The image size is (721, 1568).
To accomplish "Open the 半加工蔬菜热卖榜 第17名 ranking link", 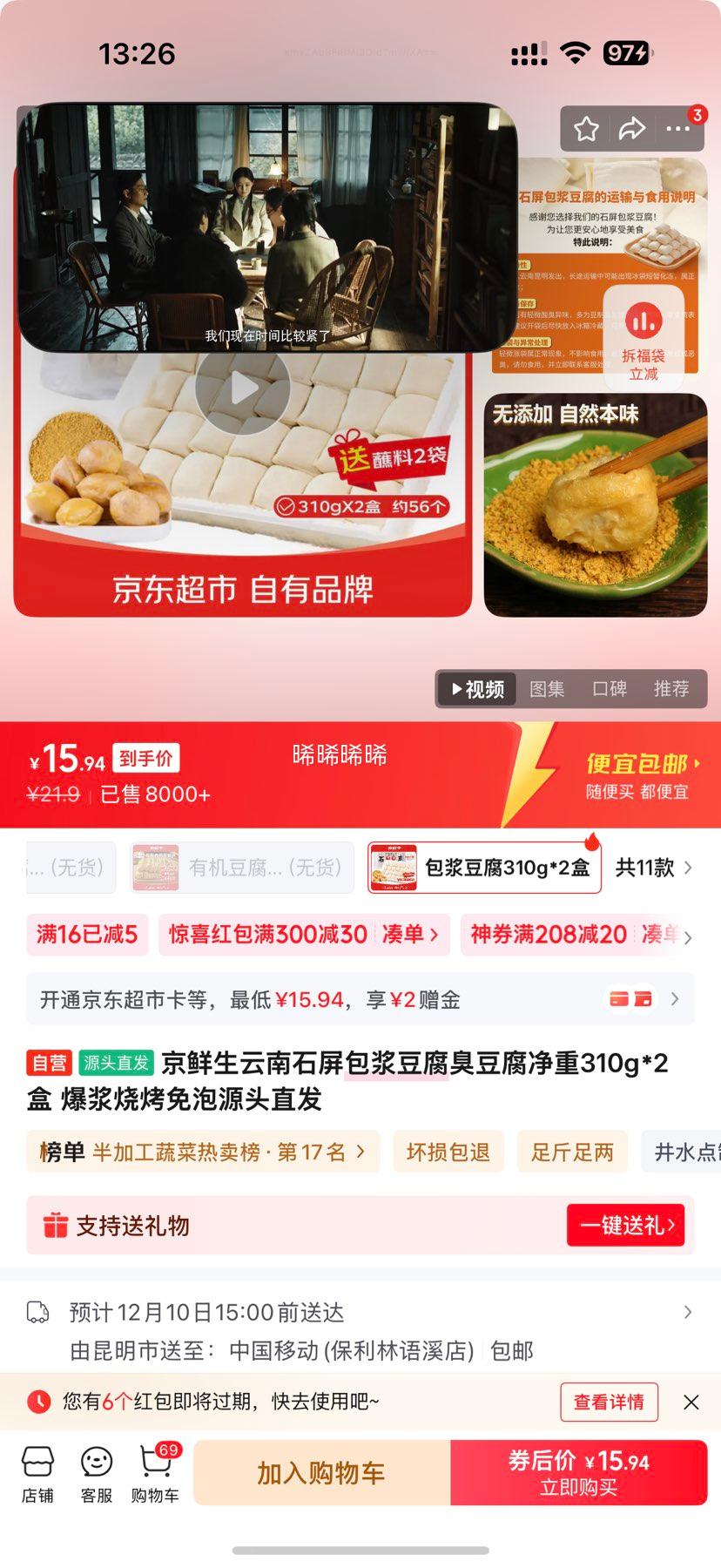I will (202, 1151).
